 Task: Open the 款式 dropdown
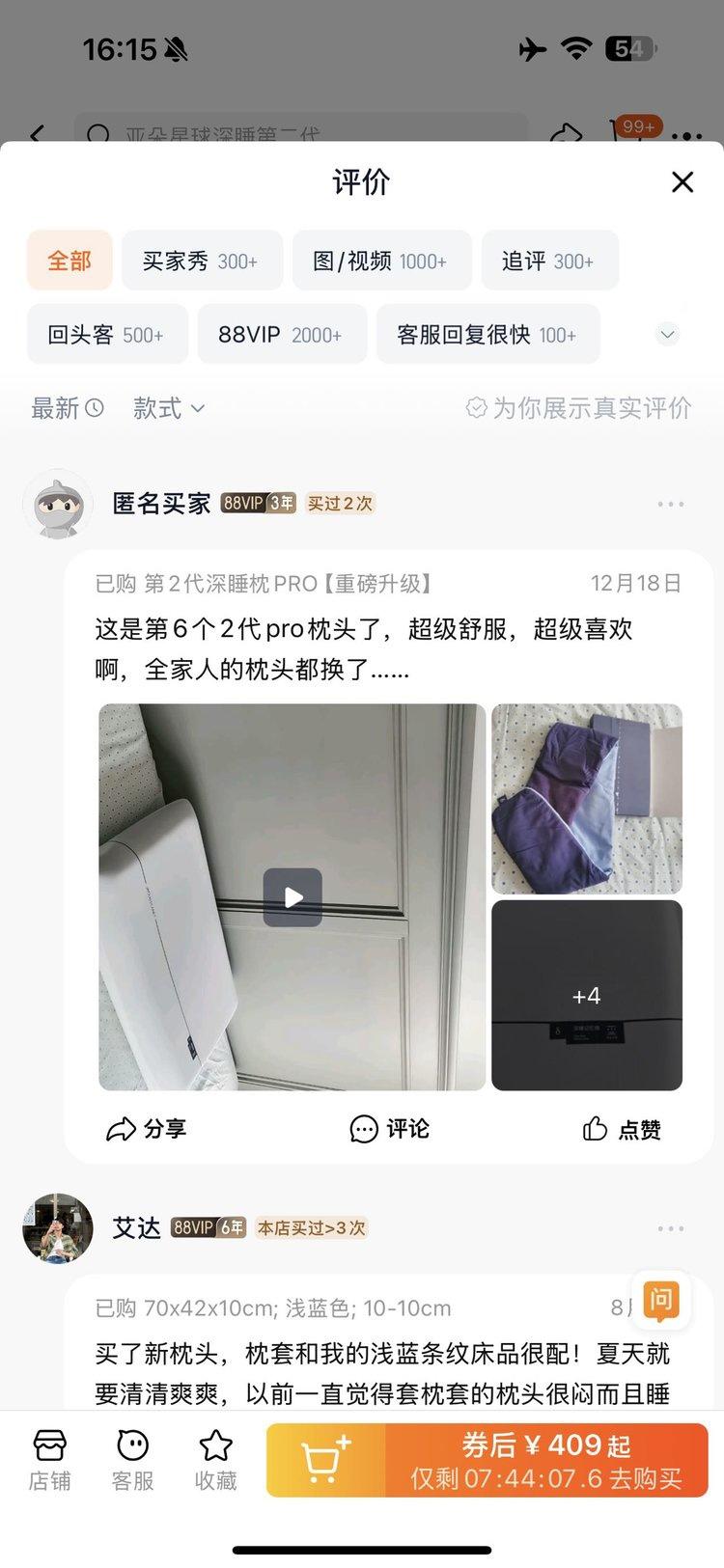pos(169,408)
